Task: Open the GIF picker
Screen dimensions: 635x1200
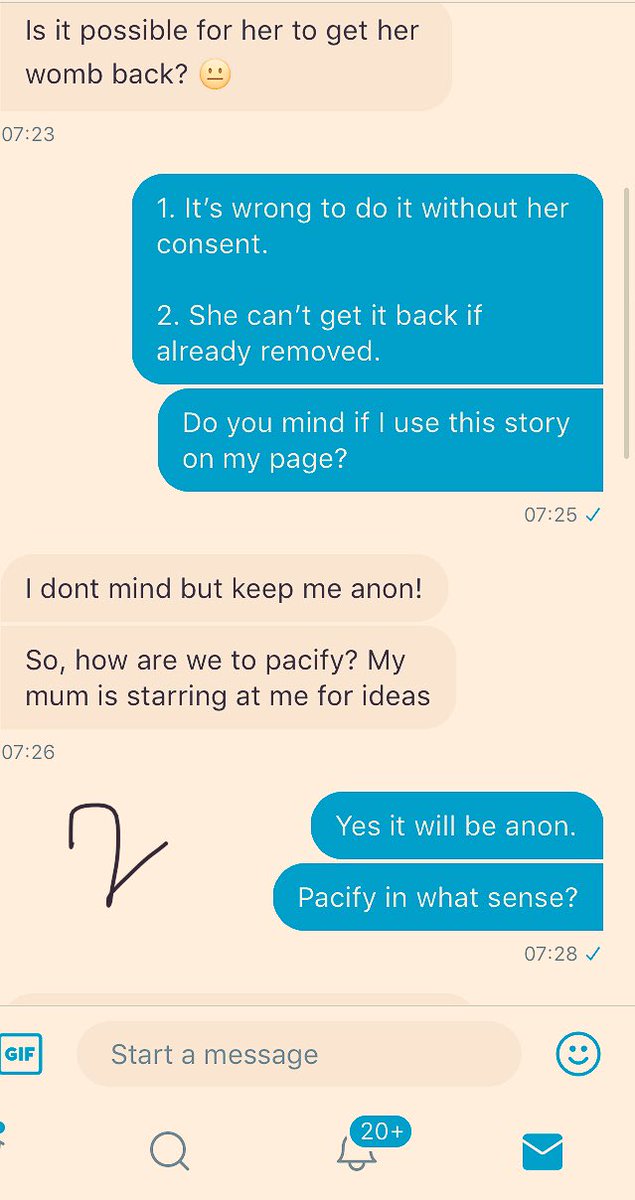Action: [20, 1054]
